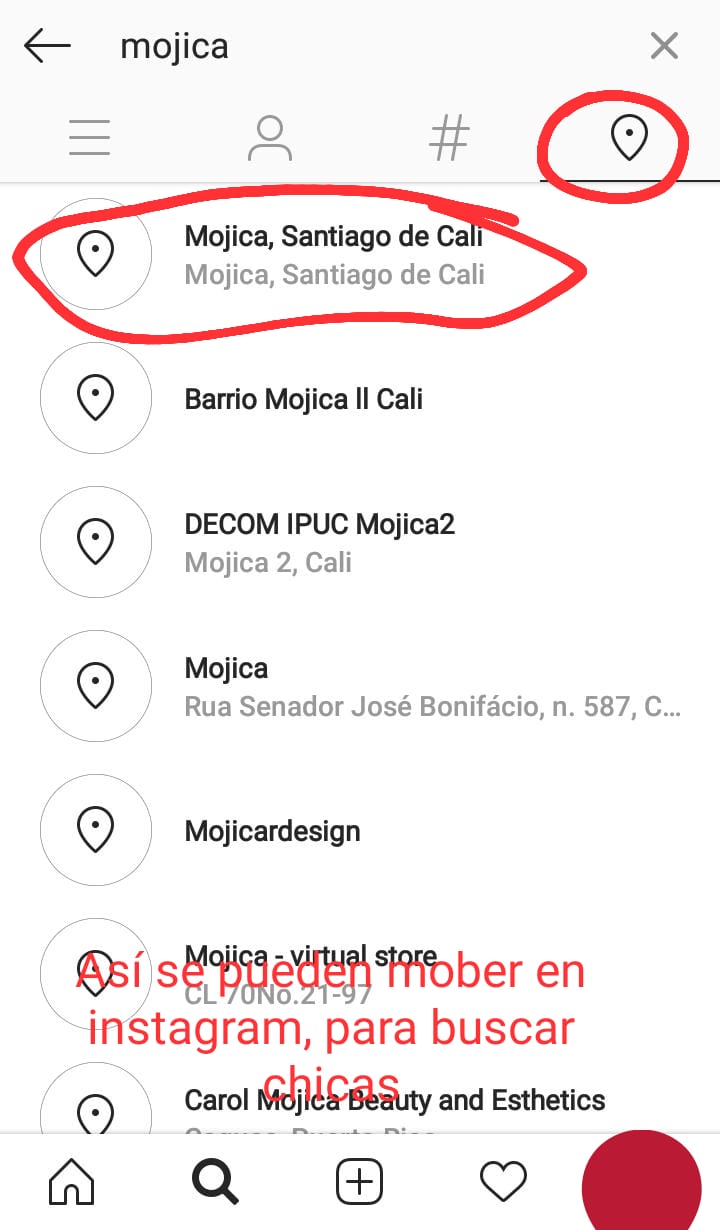Switch to the hashtags tab
This screenshot has width=720, height=1230.
[449, 138]
